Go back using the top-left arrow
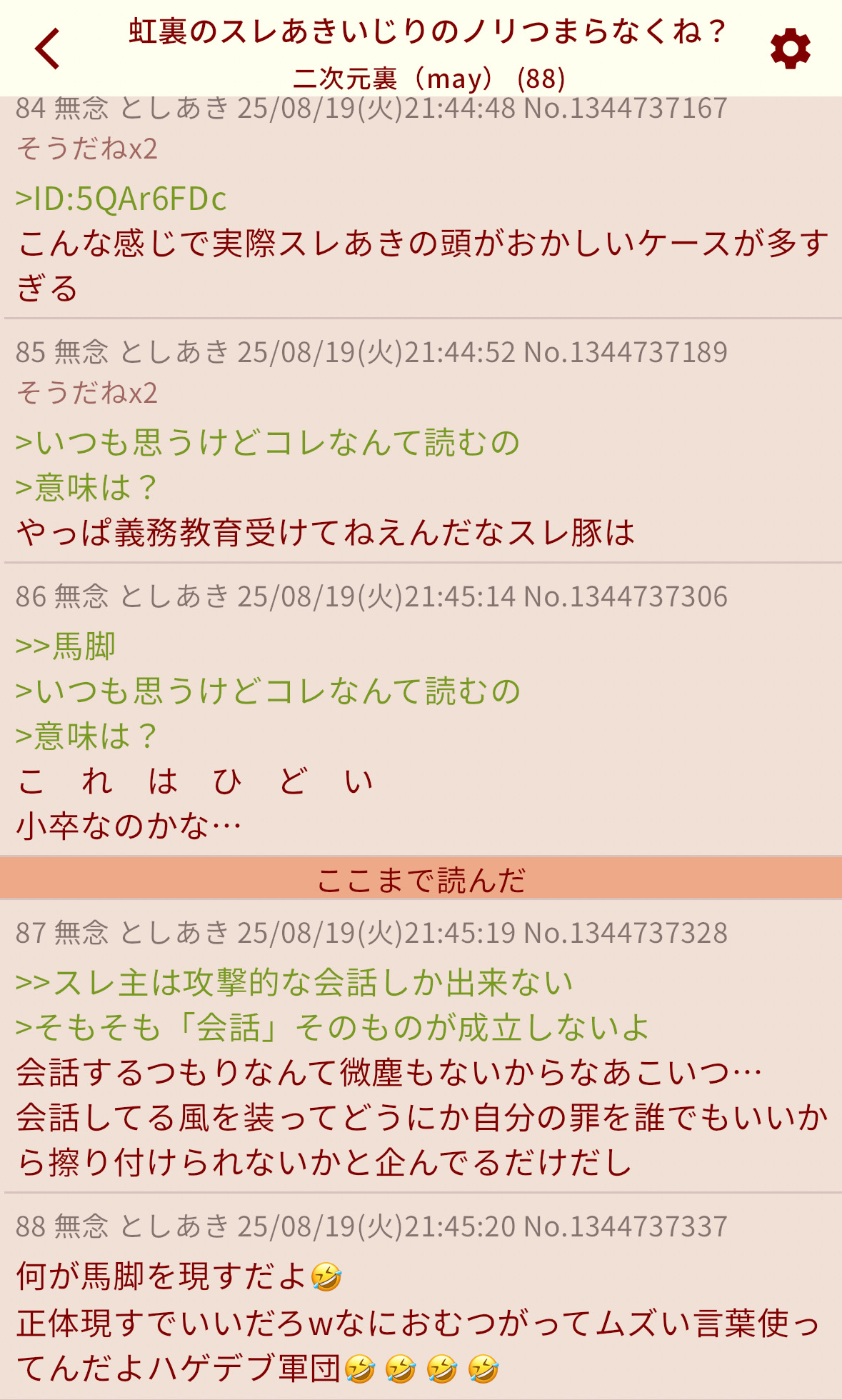The height and width of the screenshot is (1400, 842). (47, 49)
